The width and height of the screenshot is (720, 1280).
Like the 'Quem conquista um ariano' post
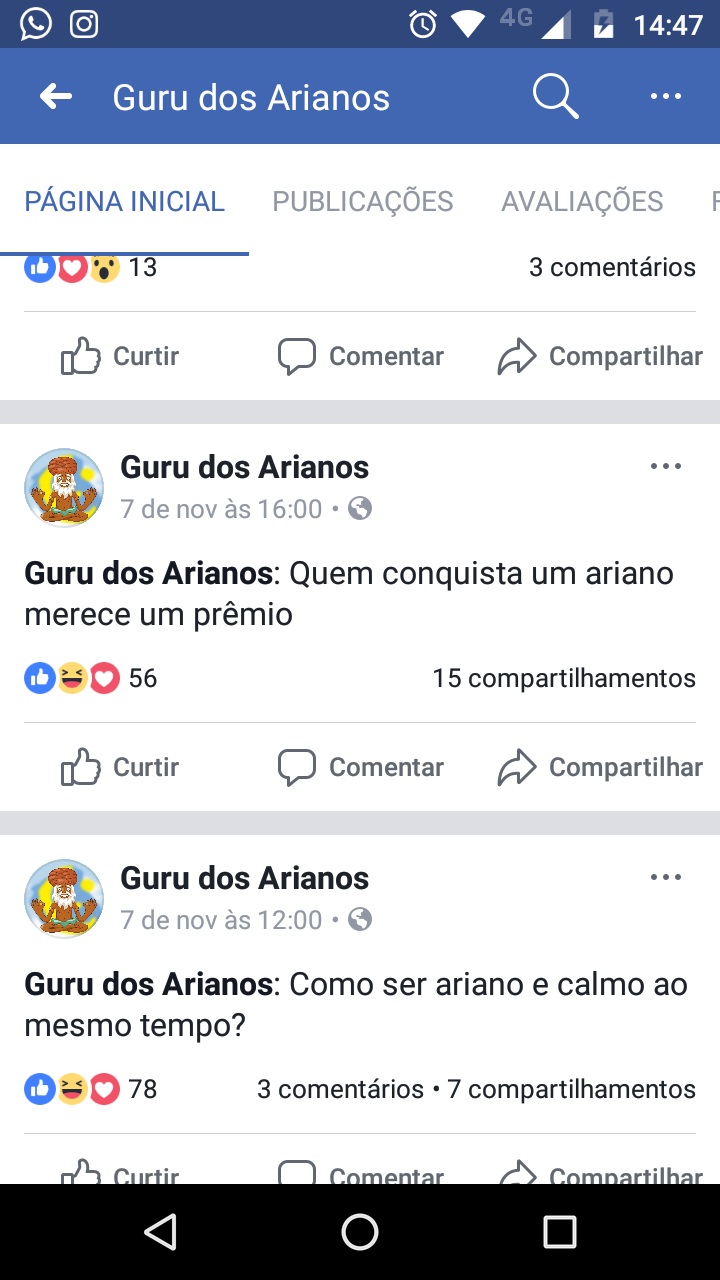coord(120,767)
